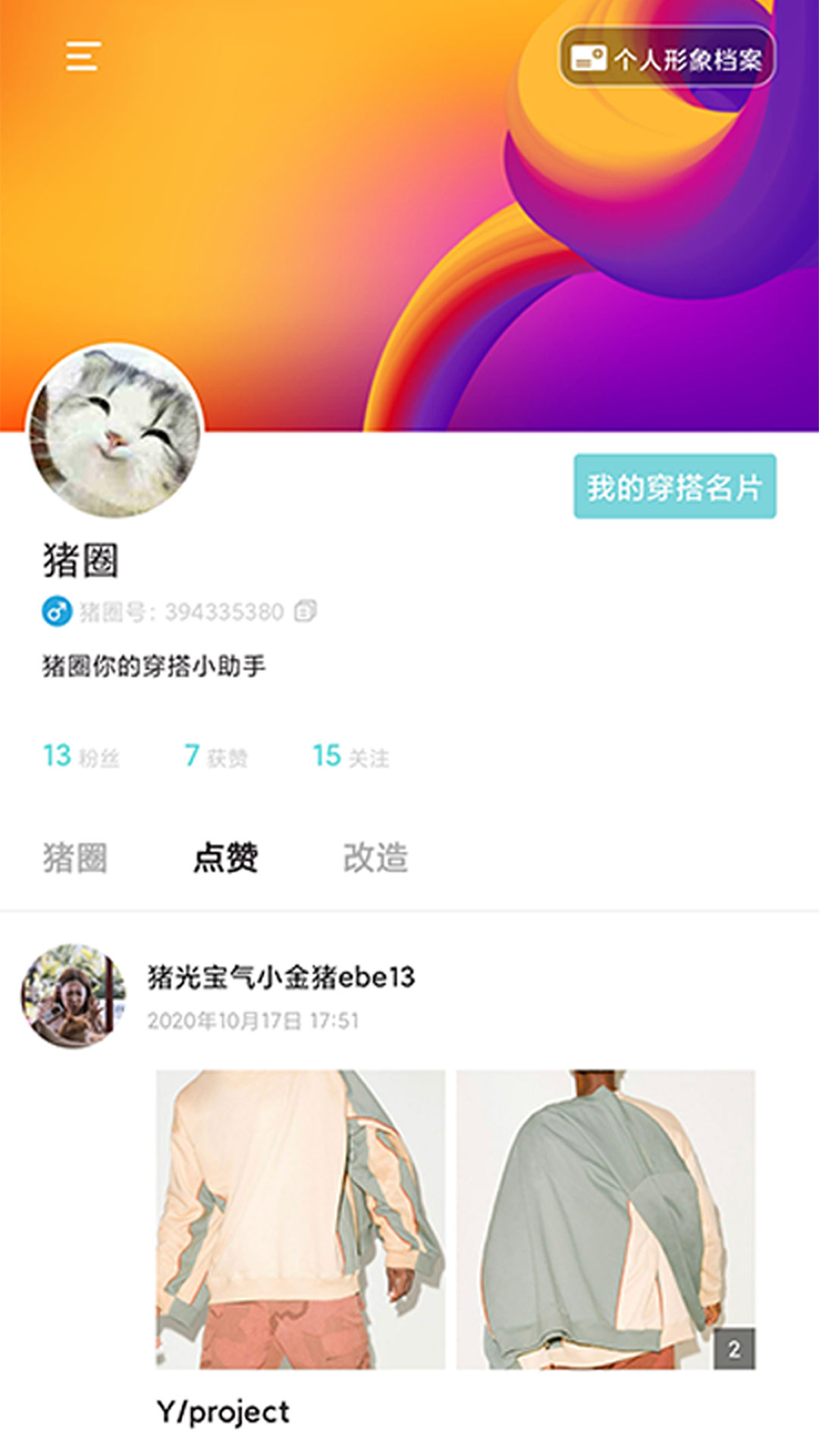Switch to the 改造 tab
819x1456 pixels.
[375, 858]
